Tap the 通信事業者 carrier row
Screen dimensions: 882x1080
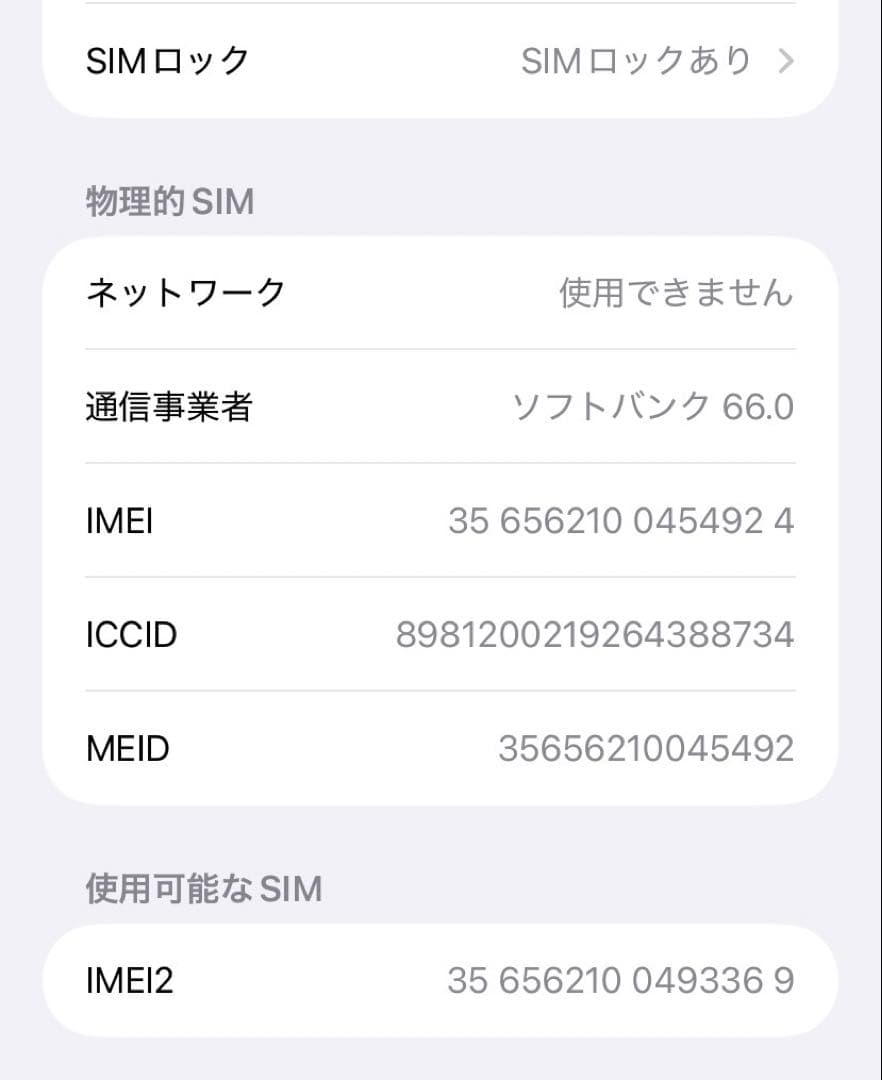440,407
